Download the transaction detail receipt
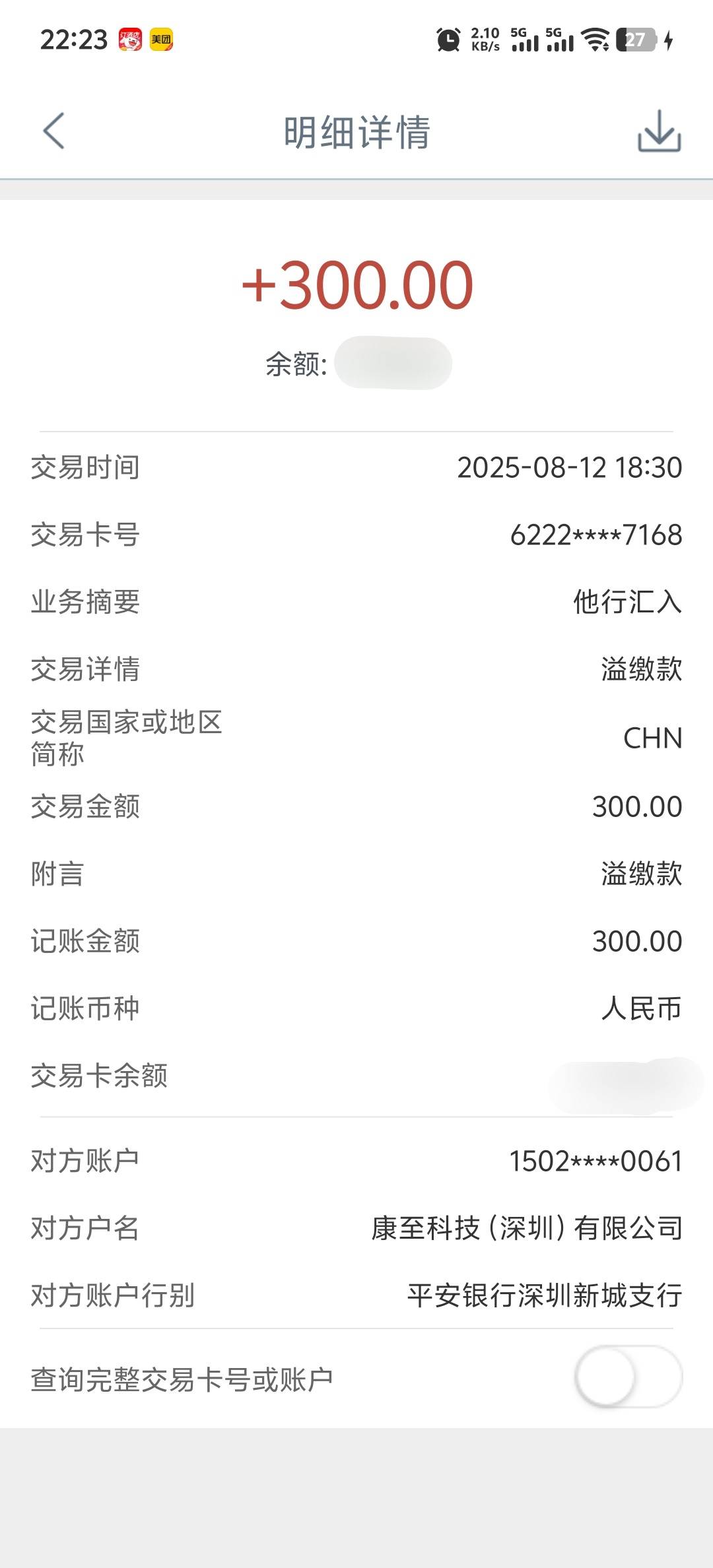 659,131
